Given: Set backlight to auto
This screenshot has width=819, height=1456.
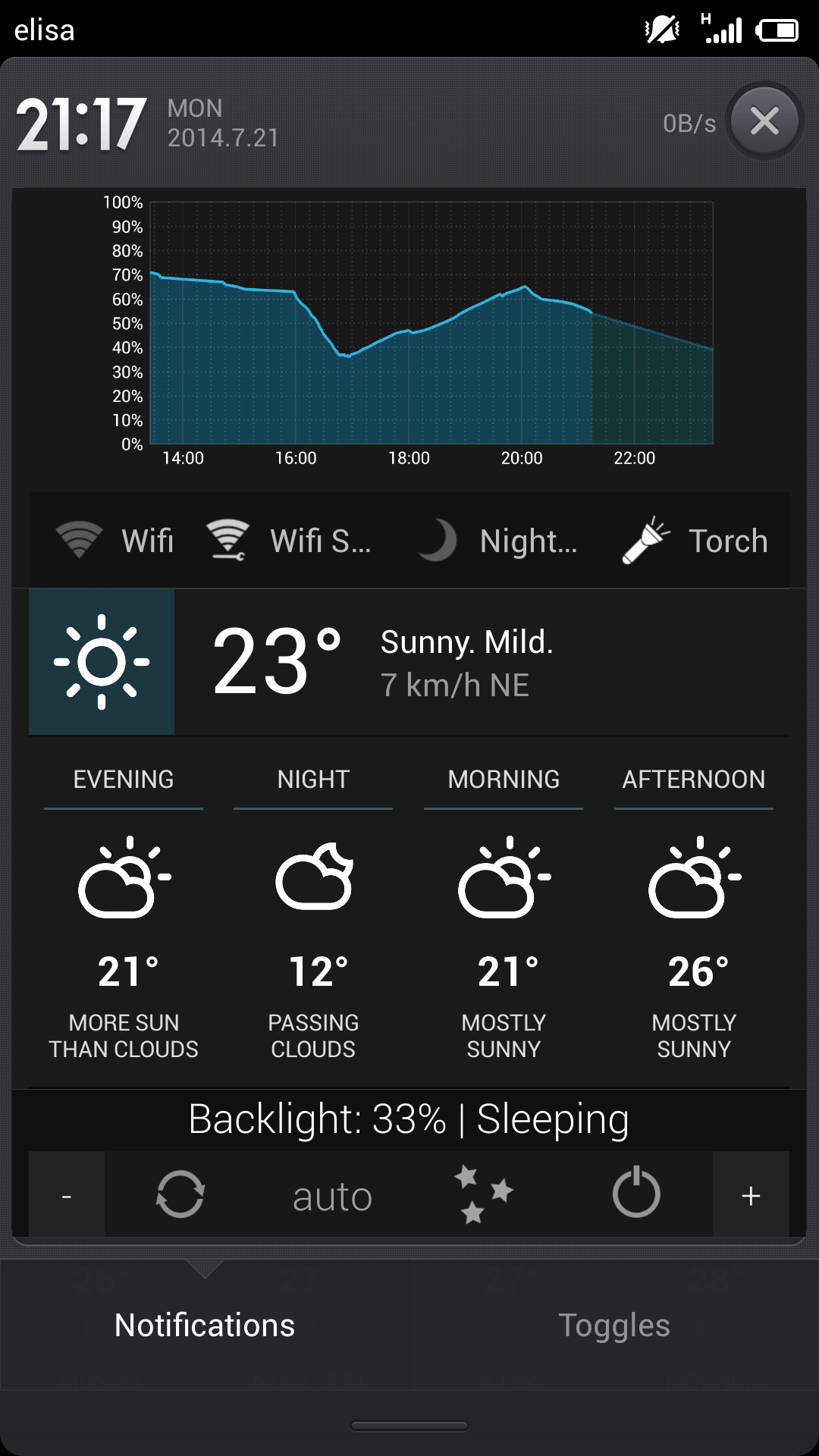Looking at the screenshot, I should pyautogui.click(x=332, y=1196).
